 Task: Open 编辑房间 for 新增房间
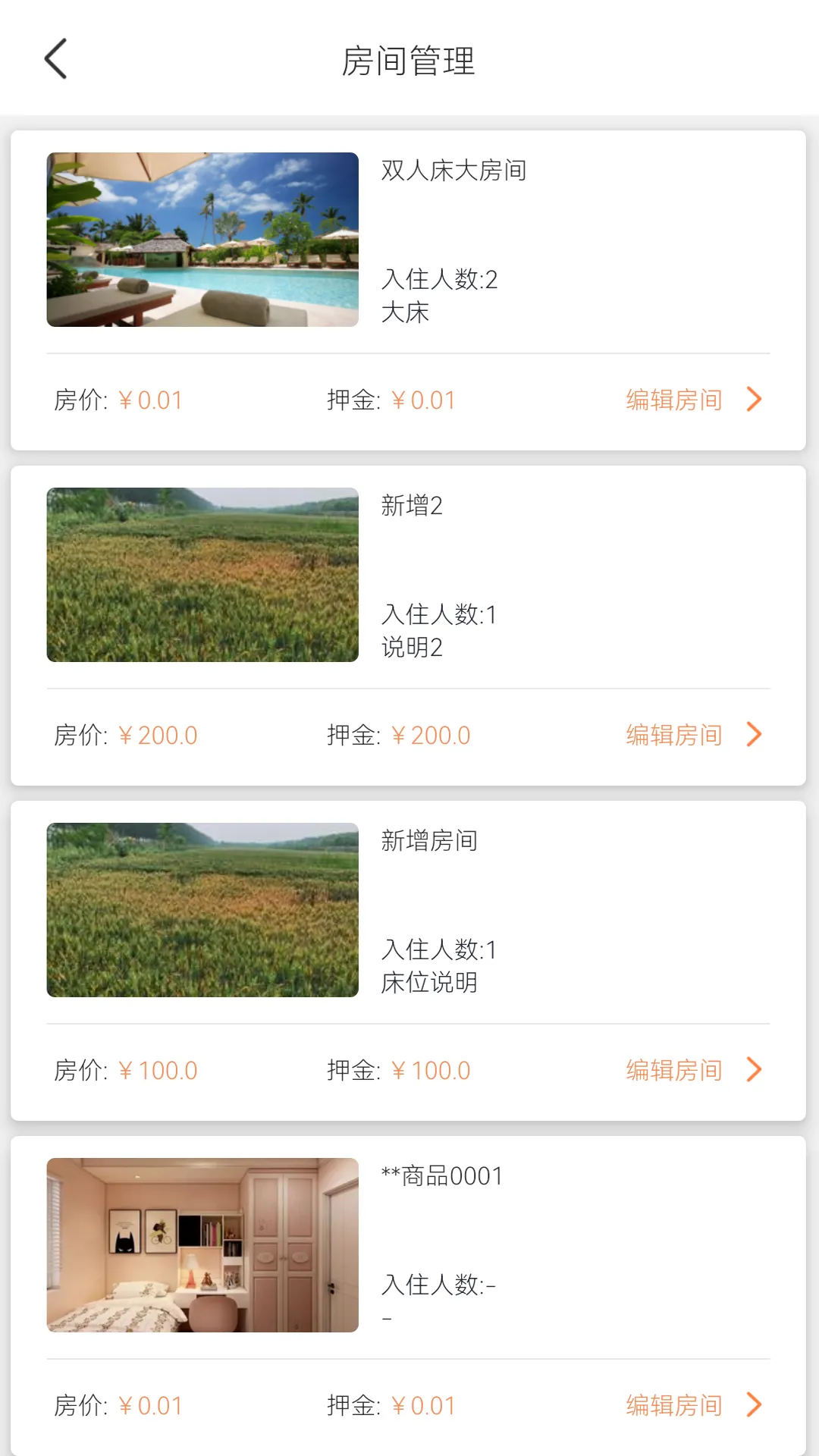672,1069
